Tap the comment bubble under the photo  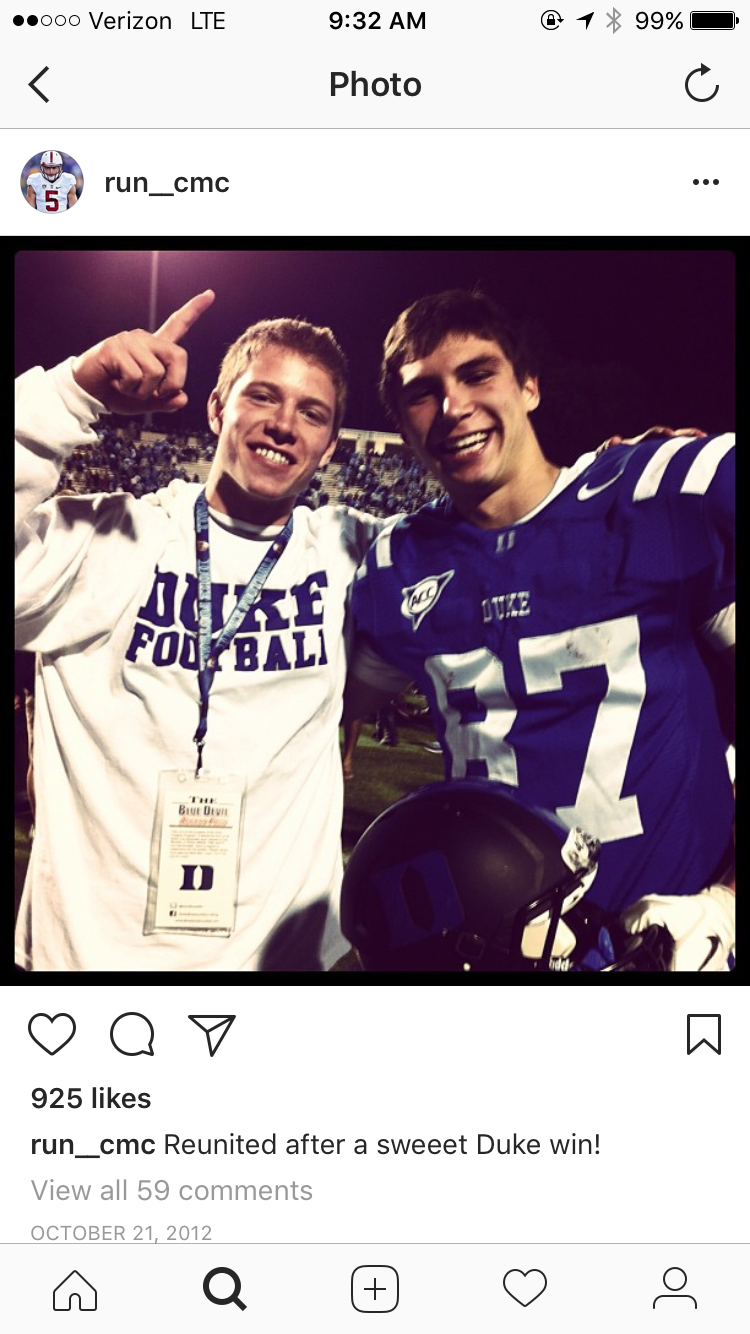click(x=132, y=1034)
